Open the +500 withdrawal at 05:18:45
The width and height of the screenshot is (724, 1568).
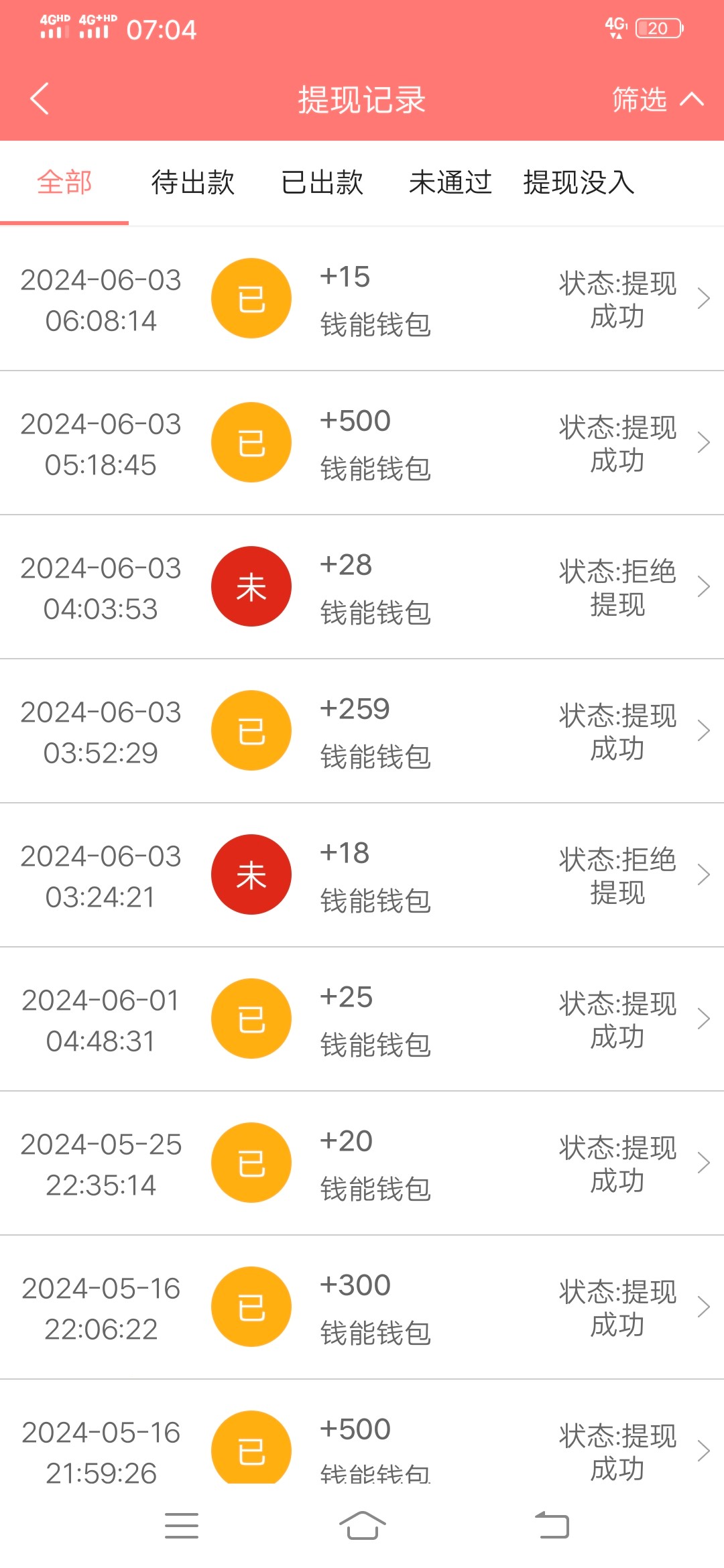(x=362, y=443)
